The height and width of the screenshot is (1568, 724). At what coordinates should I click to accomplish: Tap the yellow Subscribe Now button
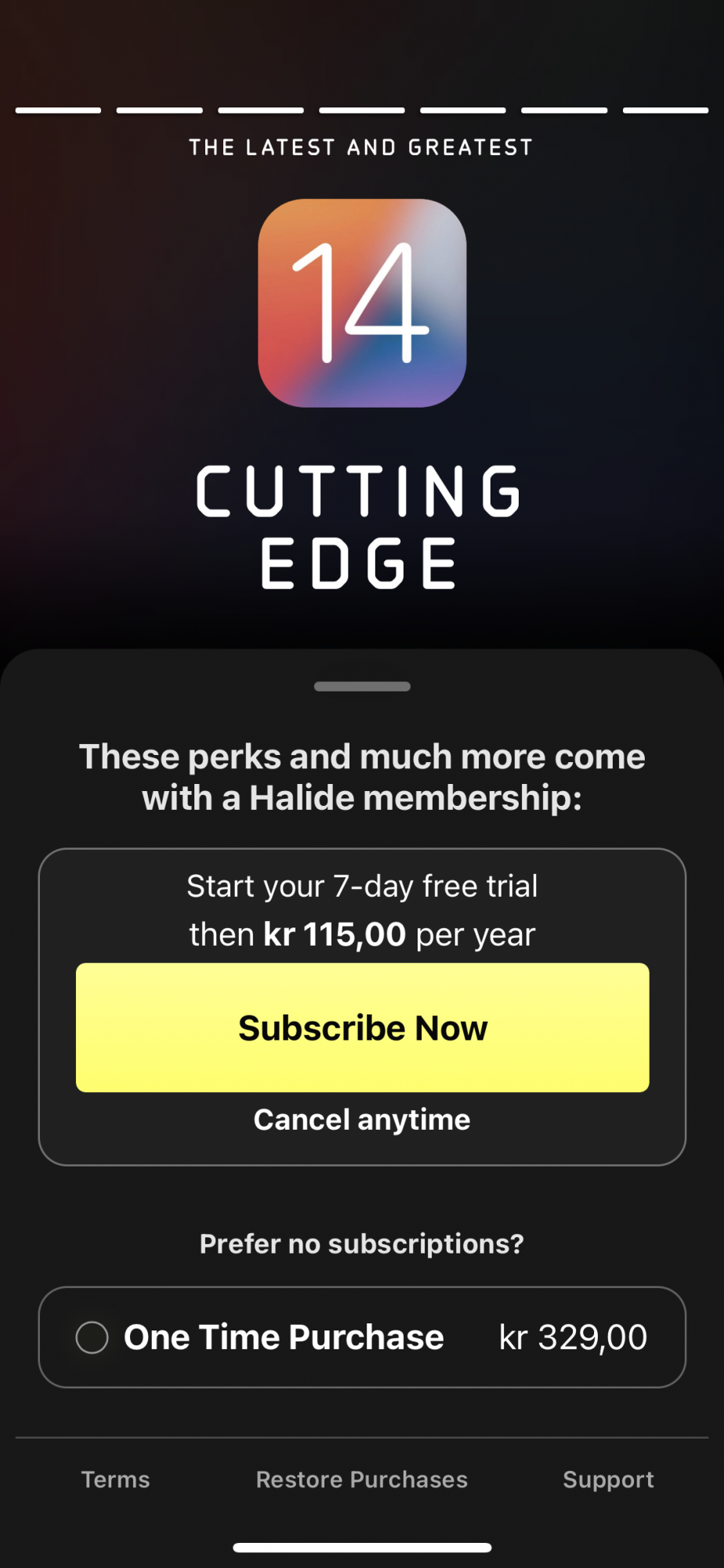[362, 1027]
